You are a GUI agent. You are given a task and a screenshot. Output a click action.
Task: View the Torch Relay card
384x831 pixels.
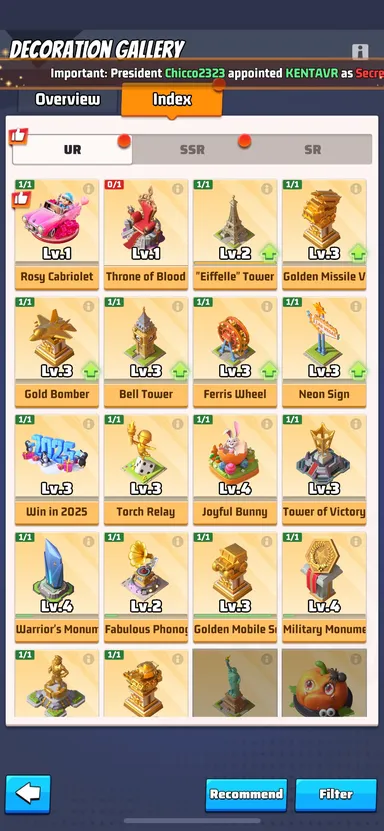(146, 470)
